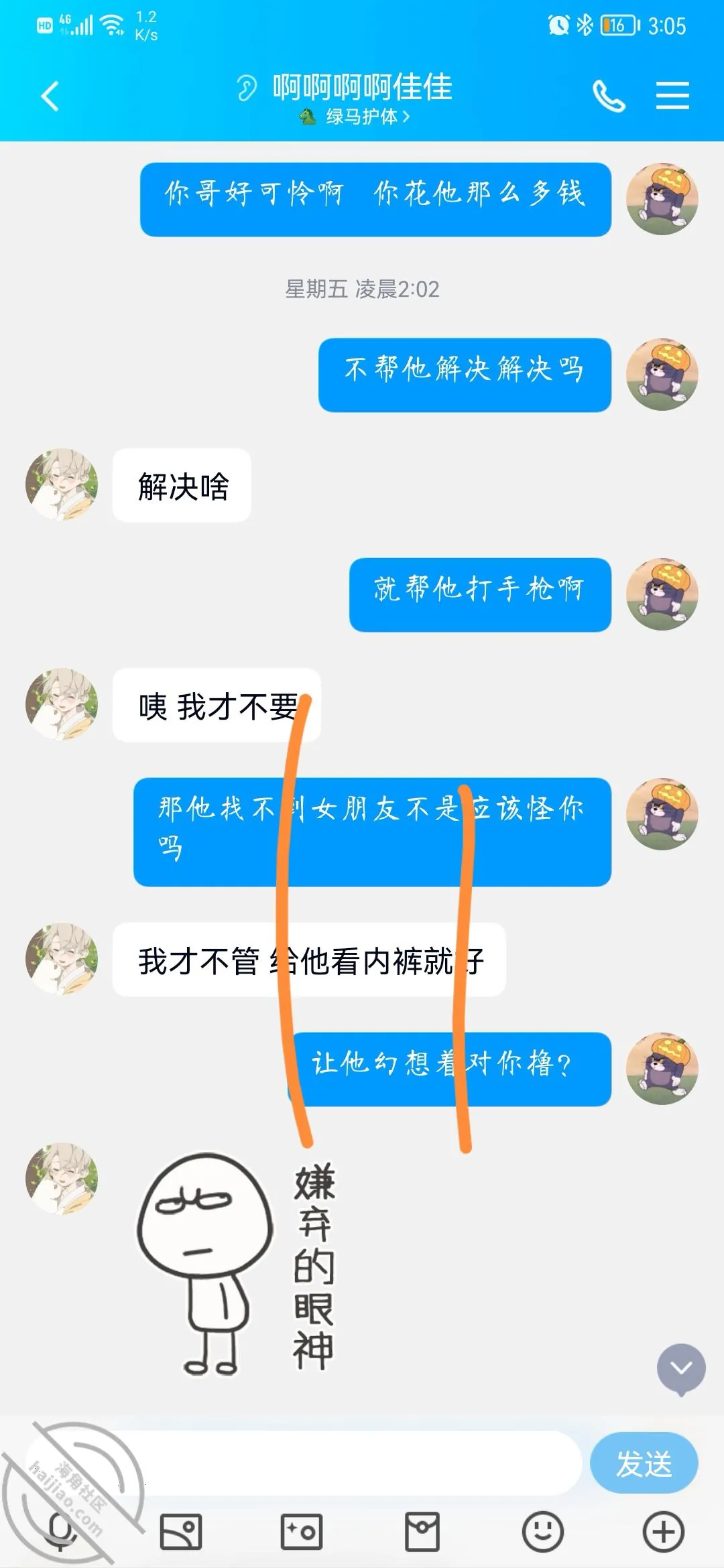Open the contact's avatar beside 解决啥

pyautogui.click(x=62, y=484)
